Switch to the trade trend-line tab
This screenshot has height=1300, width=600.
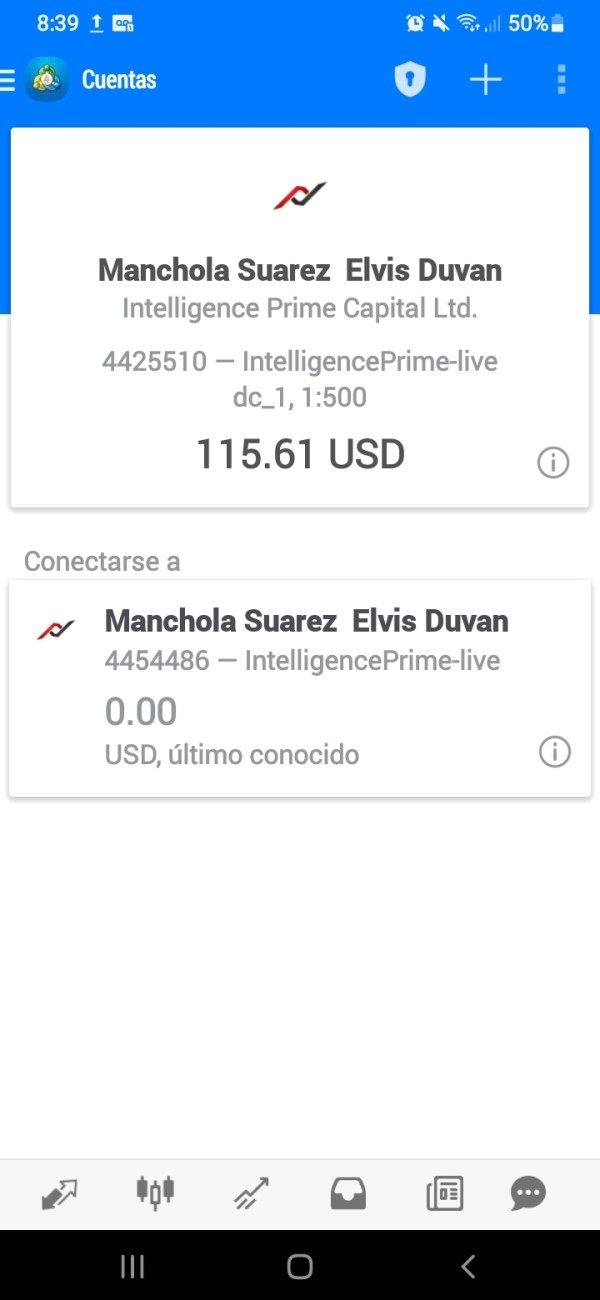pos(251,1193)
